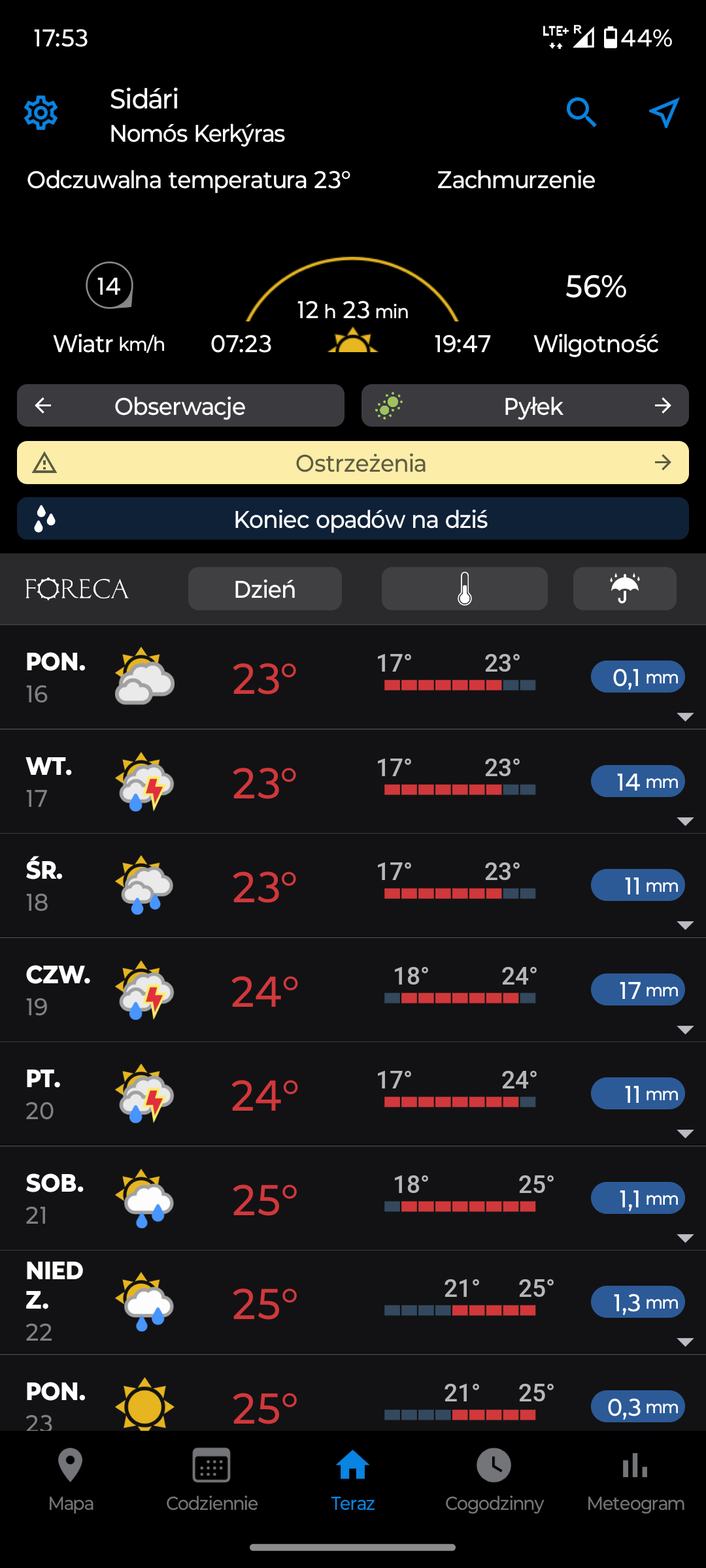The image size is (706, 1568).
Task: Select the Dzień column button
Action: pyautogui.click(x=265, y=589)
